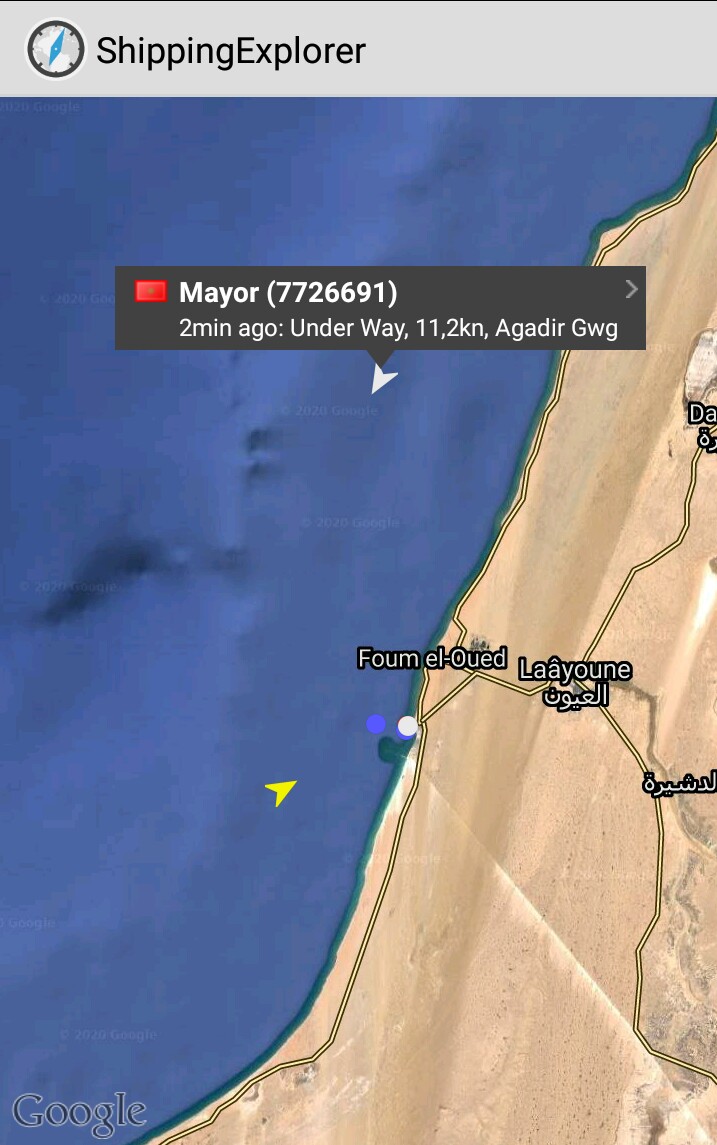717x1145 pixels.
Task: Tap the white vessel dot at the port
Action: 408,725
